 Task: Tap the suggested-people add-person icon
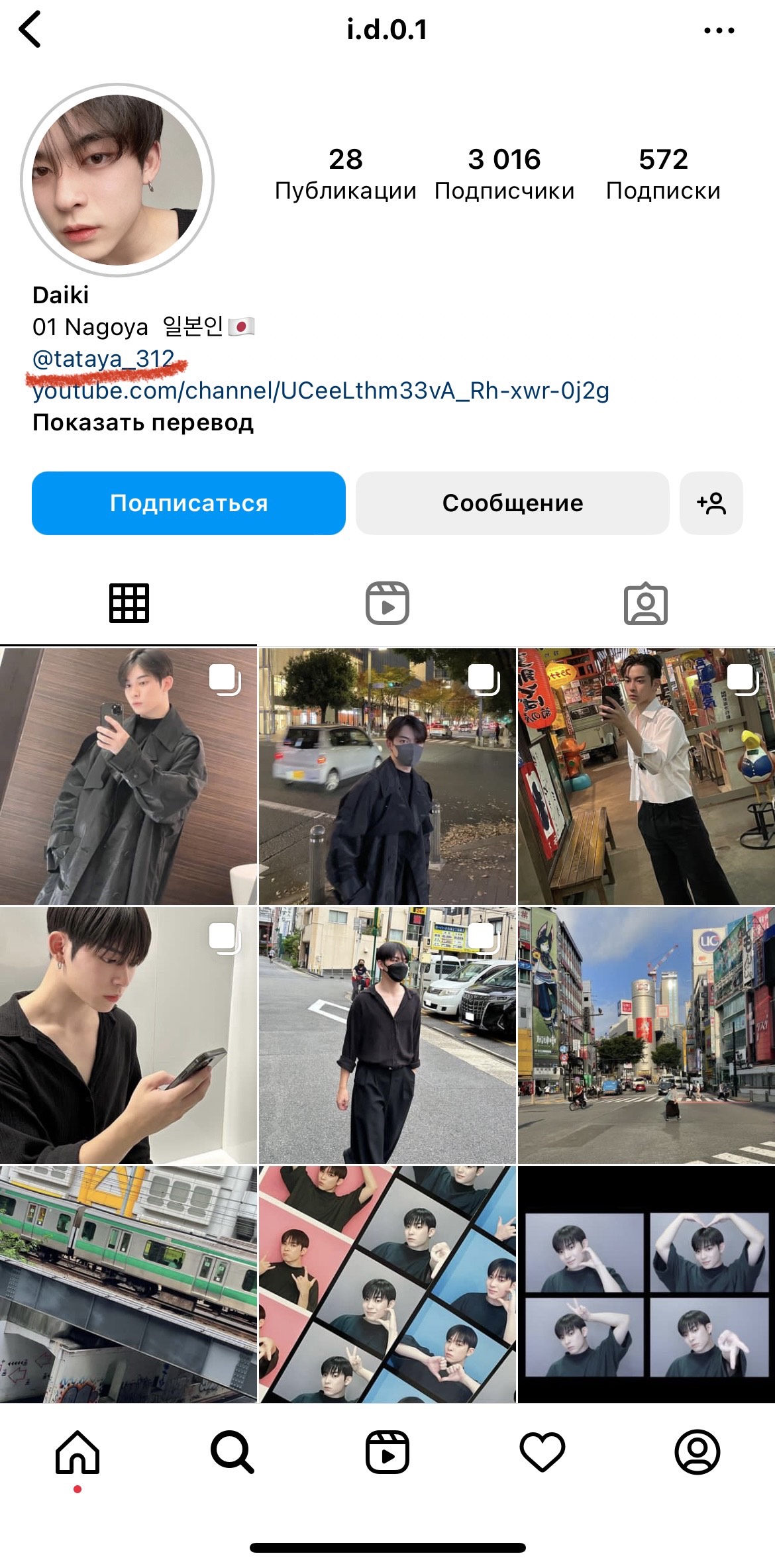[x=711, y=503]
